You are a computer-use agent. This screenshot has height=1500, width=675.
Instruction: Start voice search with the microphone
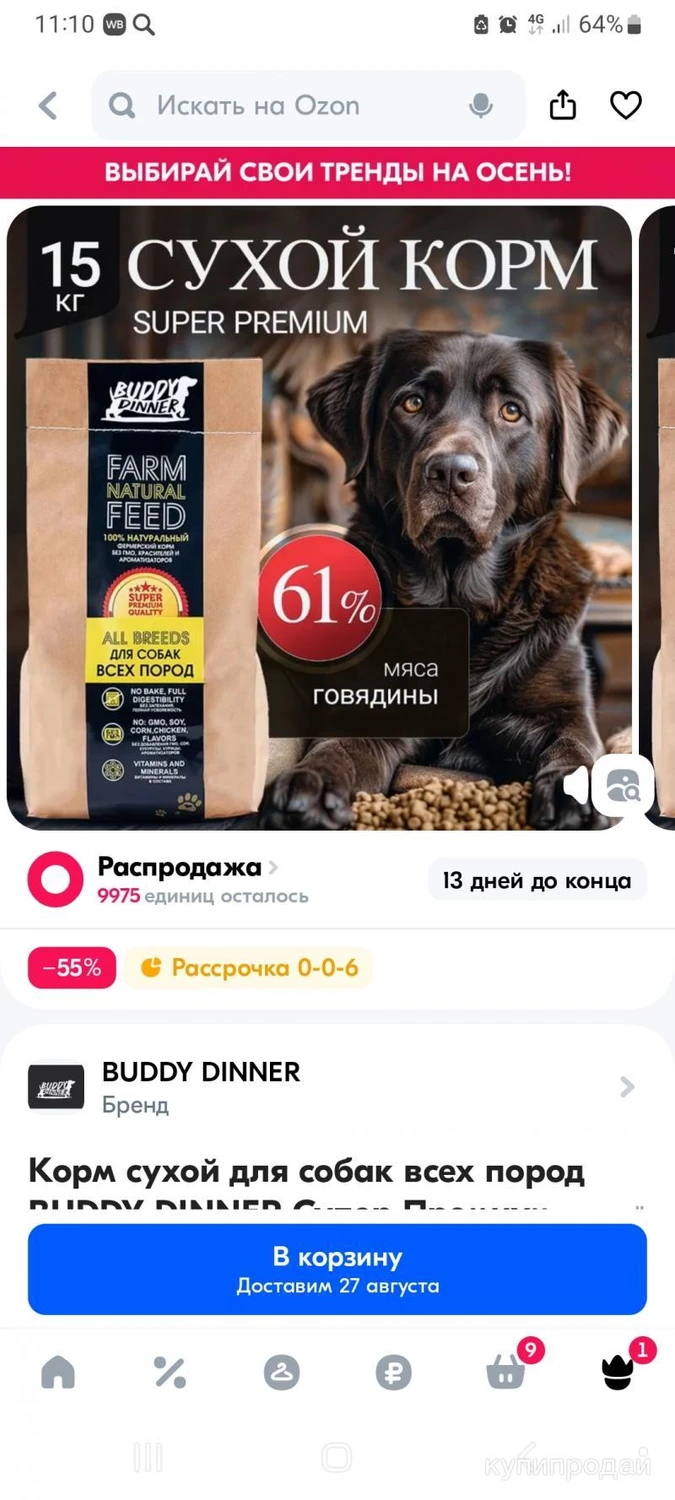click(481, 106)
